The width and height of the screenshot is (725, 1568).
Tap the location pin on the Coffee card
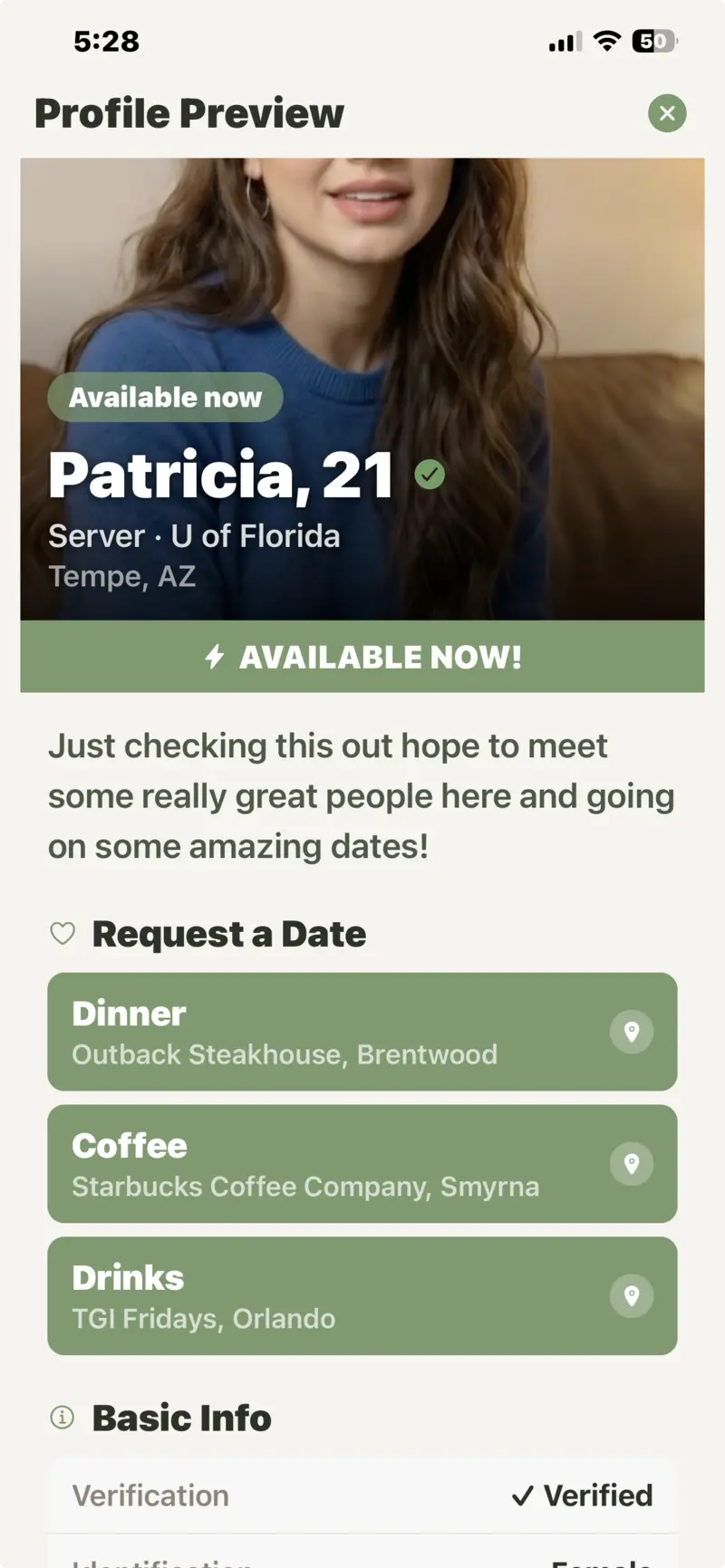click(x=632, y=1164)
